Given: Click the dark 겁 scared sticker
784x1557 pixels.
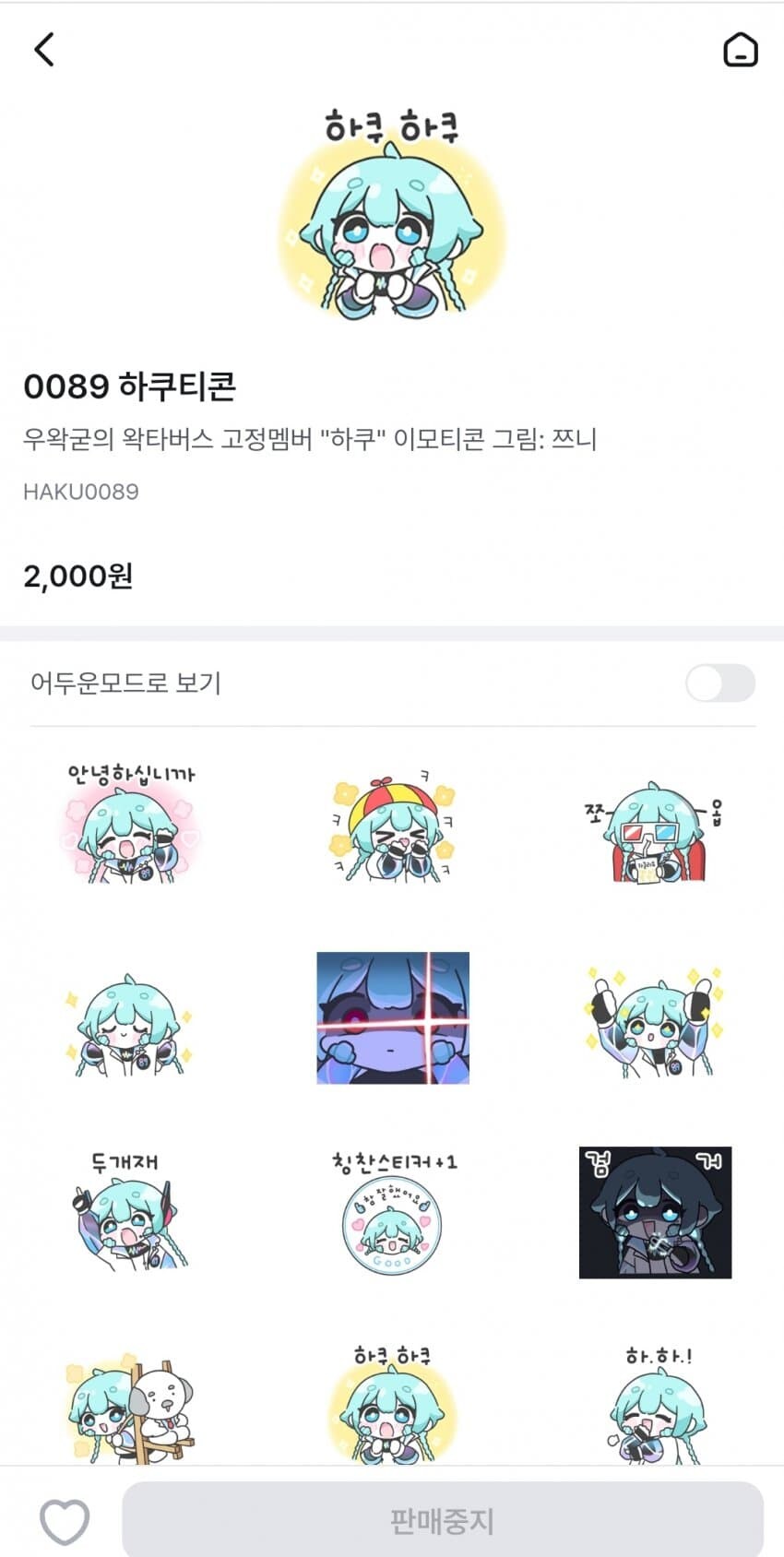Looking at the screenshot, I should click(x=655, y=1215).
